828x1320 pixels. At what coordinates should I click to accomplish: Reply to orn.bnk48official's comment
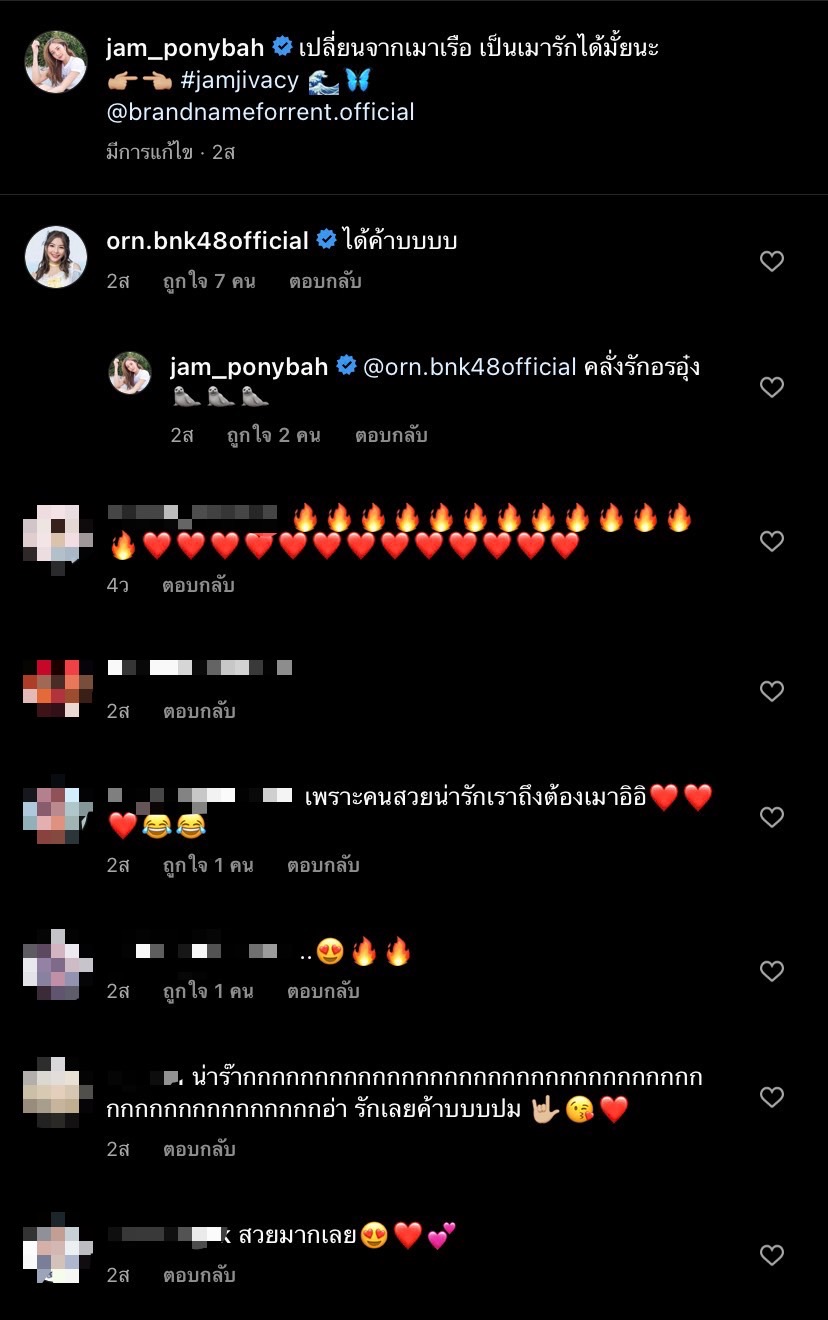(325, 282)
